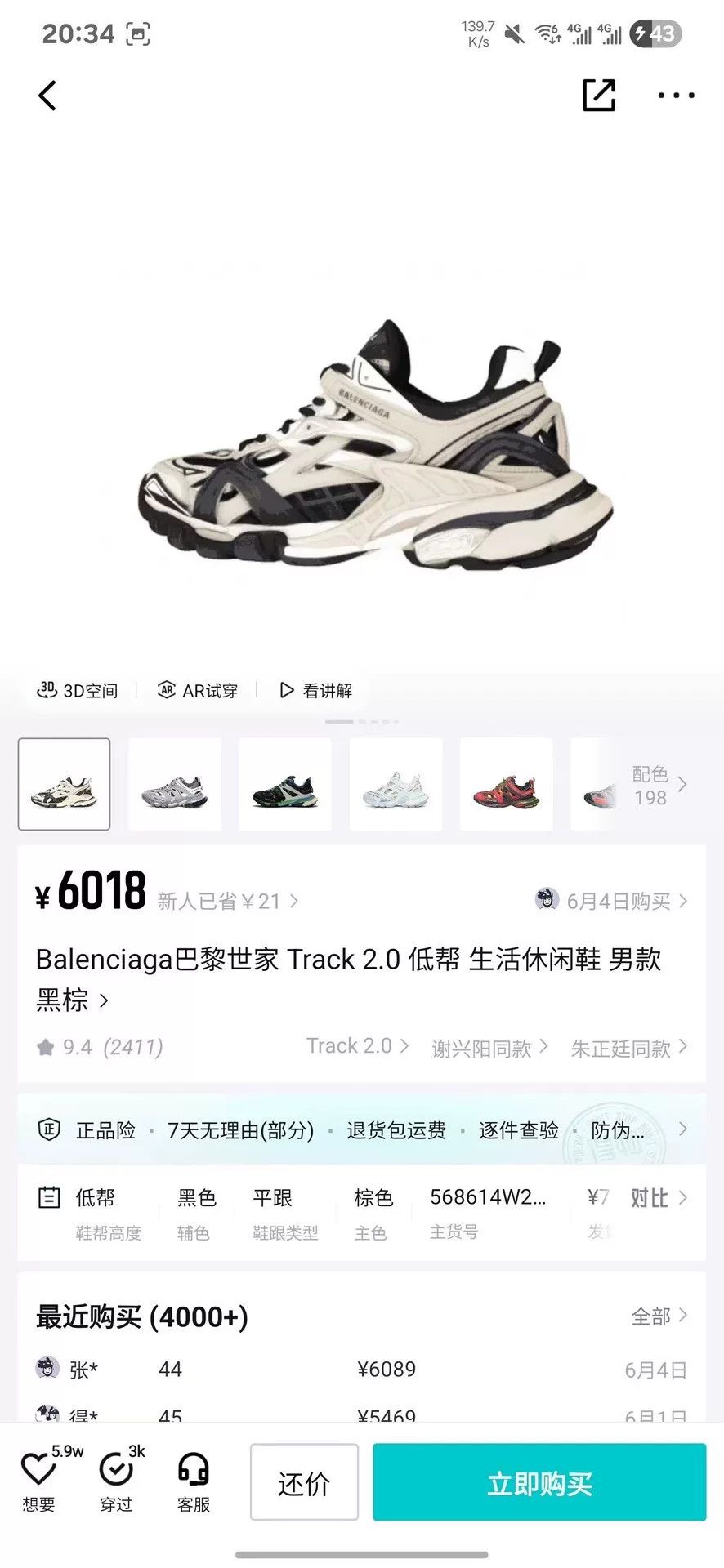724x1568 pixels.
Task: Add to wishlist with 想要 heart
Action: (39, 1481)
